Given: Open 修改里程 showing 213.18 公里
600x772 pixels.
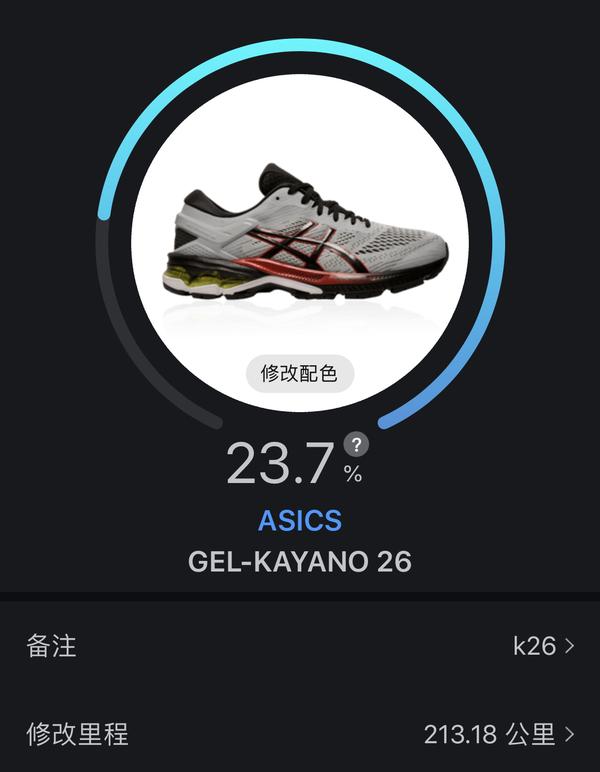Looking at the screenshot, I should [300, 735].
